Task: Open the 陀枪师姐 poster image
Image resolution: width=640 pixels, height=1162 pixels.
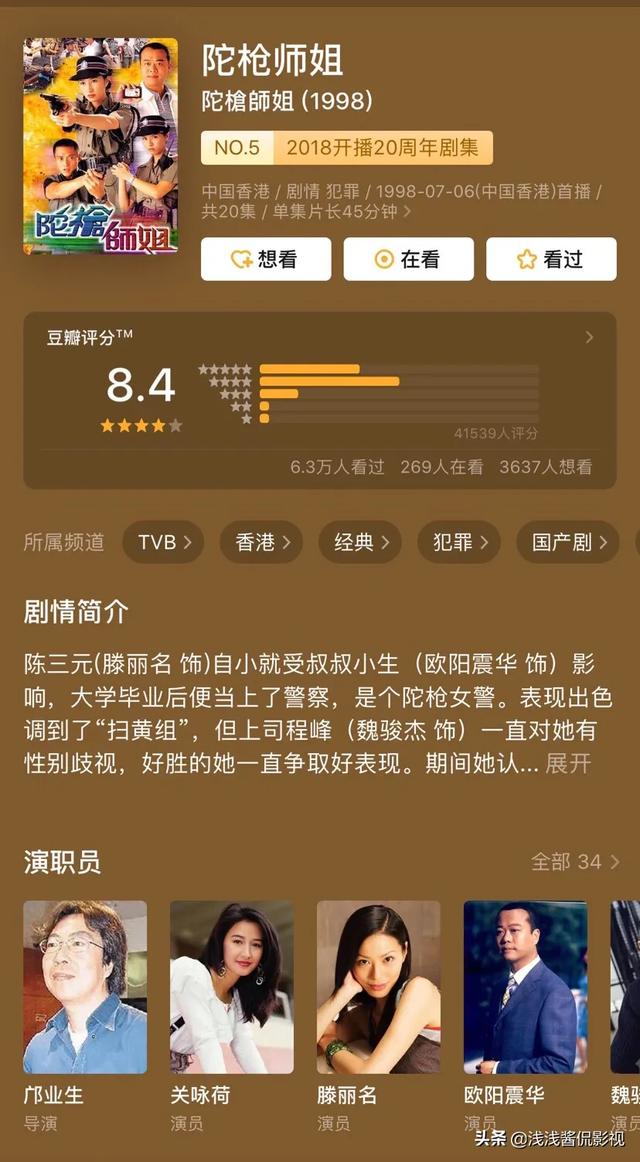Action: pos(101,146)
